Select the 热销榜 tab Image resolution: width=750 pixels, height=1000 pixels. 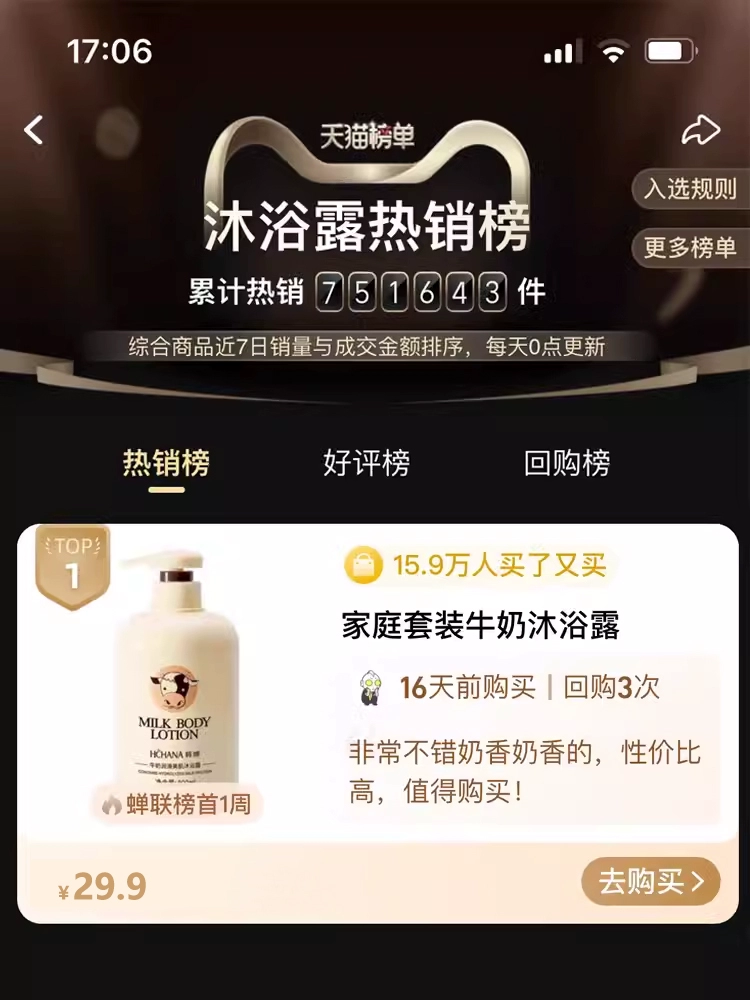[x=166, y=462]
